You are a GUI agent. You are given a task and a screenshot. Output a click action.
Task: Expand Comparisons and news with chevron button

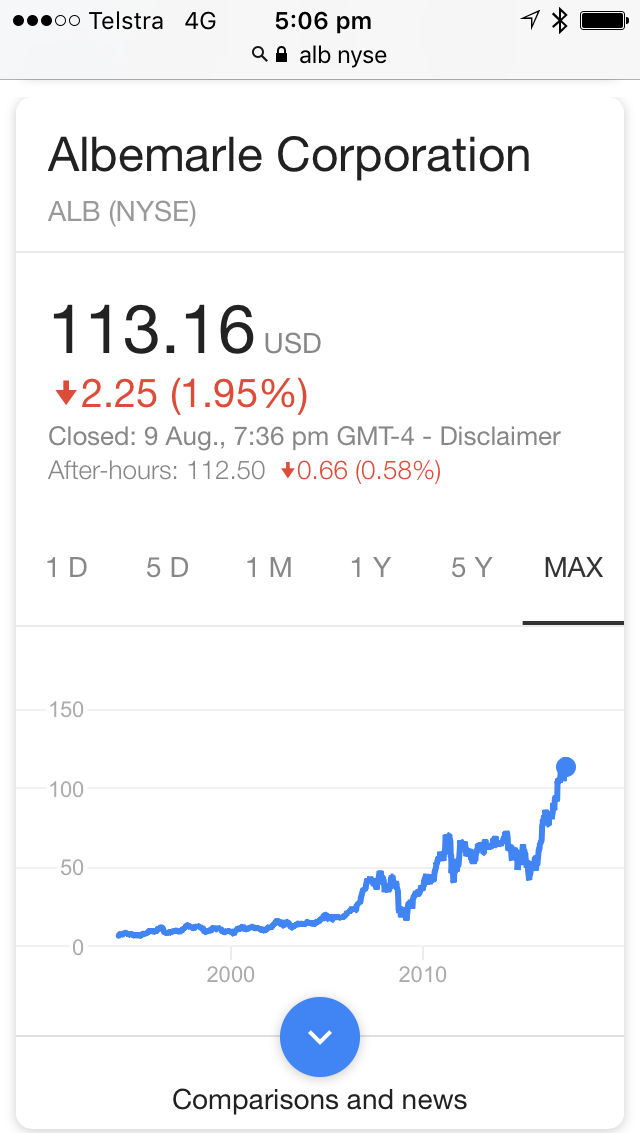[320, 1037]
